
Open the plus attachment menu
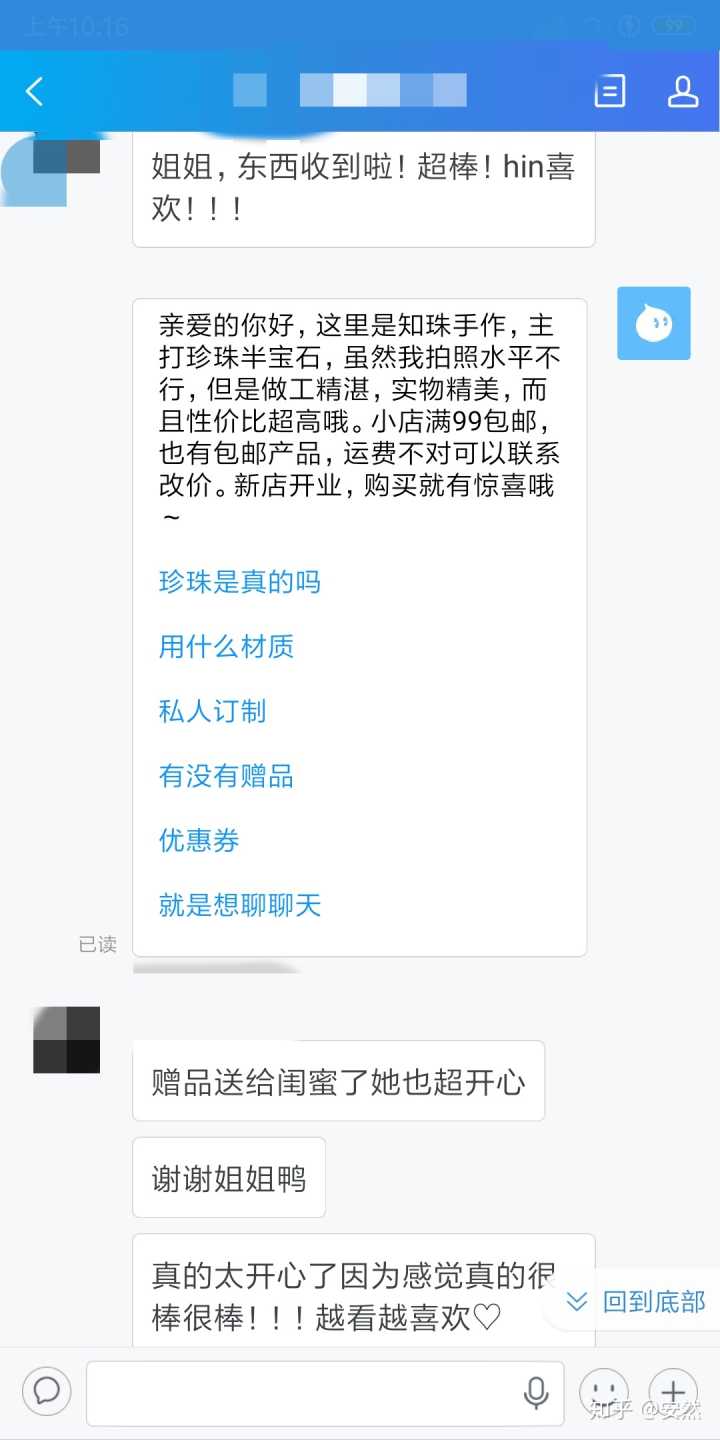[673, 1392]
